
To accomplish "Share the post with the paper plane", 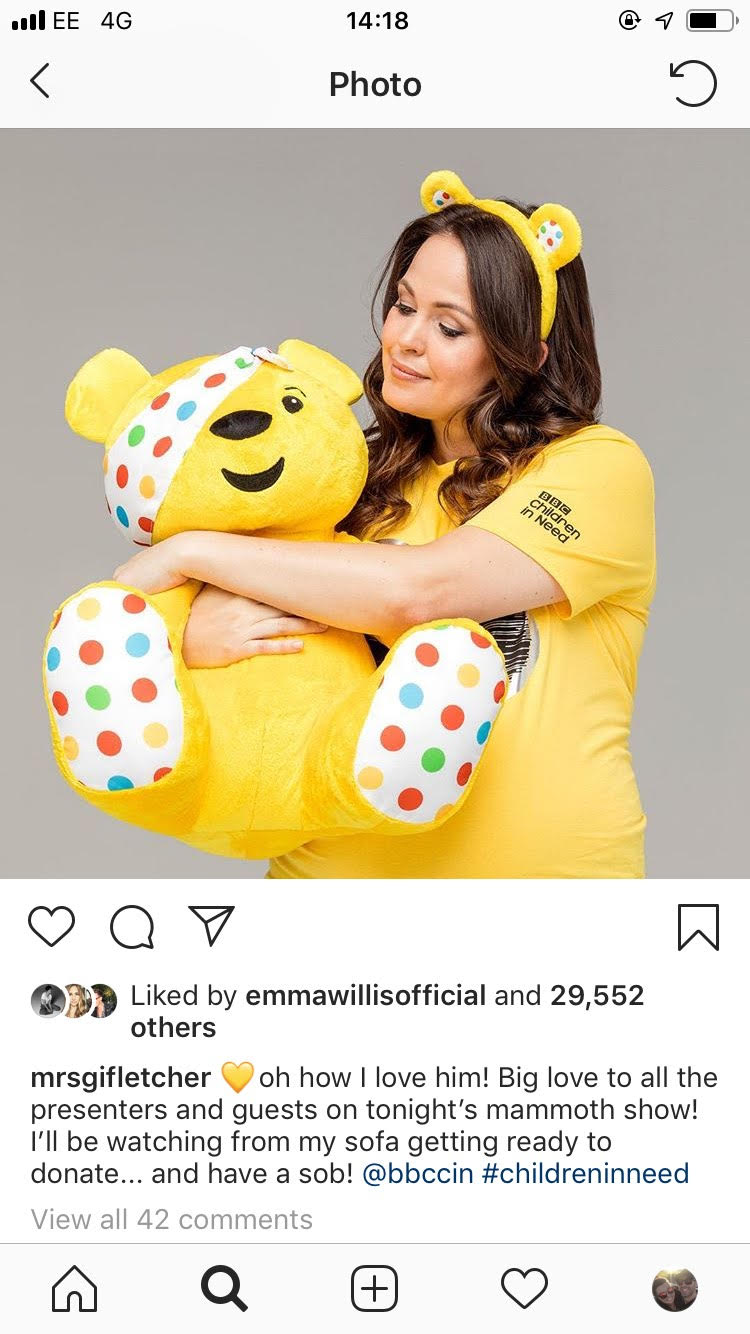I will [x=212, y=926].
